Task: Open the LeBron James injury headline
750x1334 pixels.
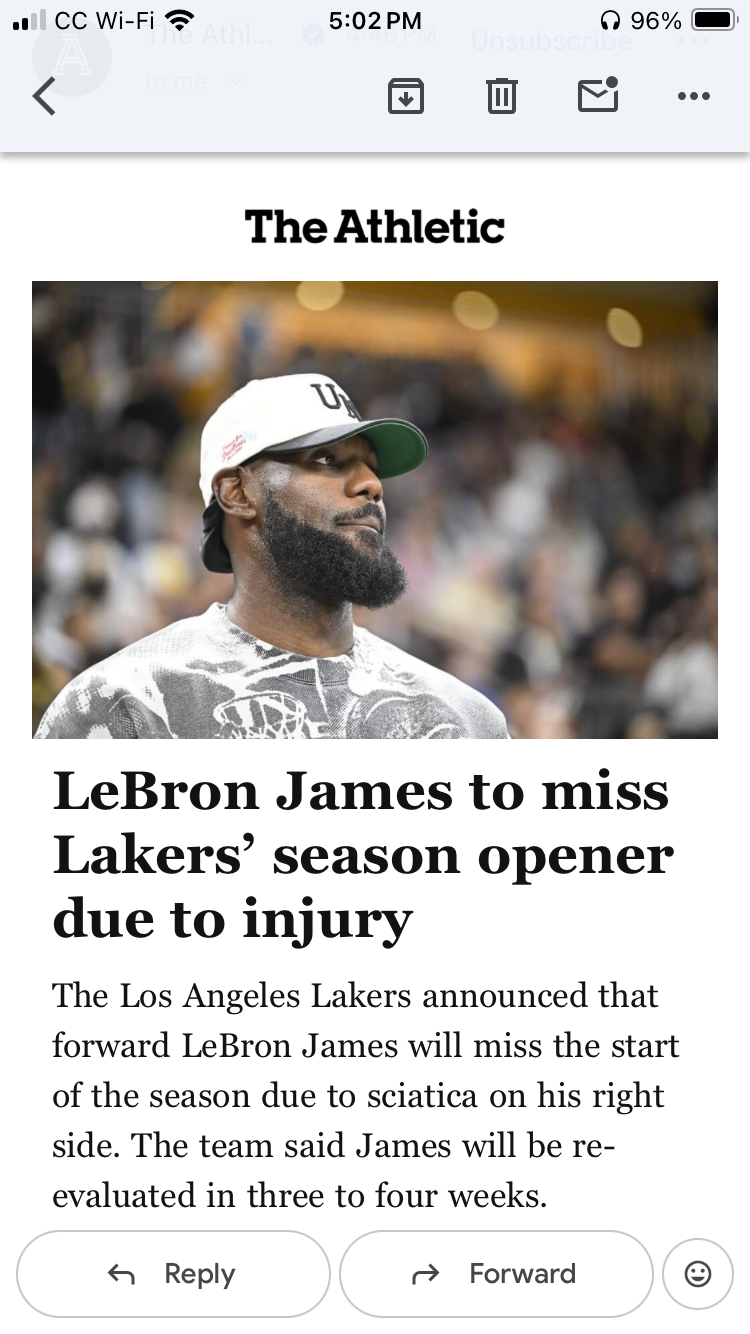Action: tap(362, 856)
